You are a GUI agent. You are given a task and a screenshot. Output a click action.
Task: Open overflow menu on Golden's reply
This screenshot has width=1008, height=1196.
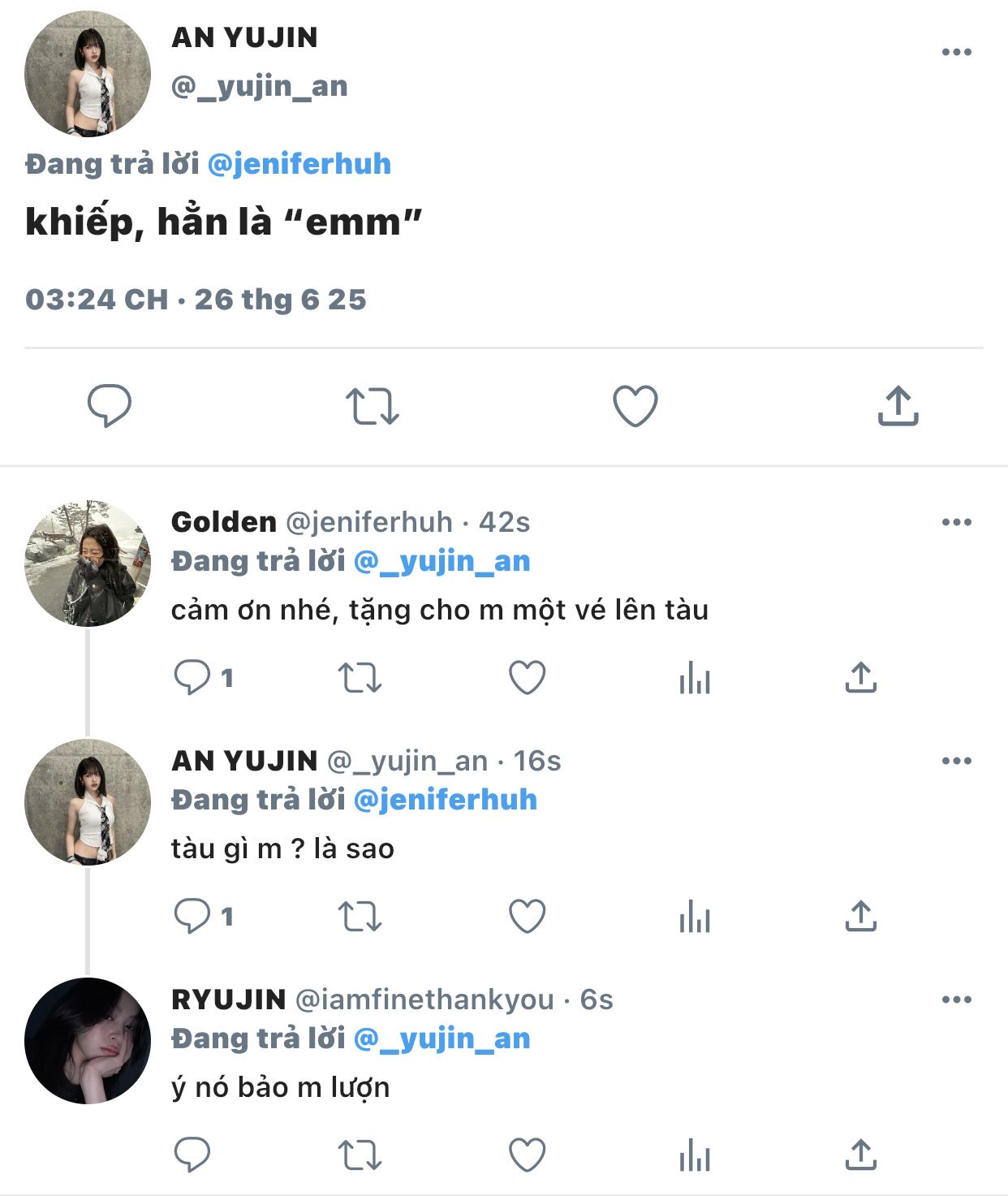click(x=956, y=522)
